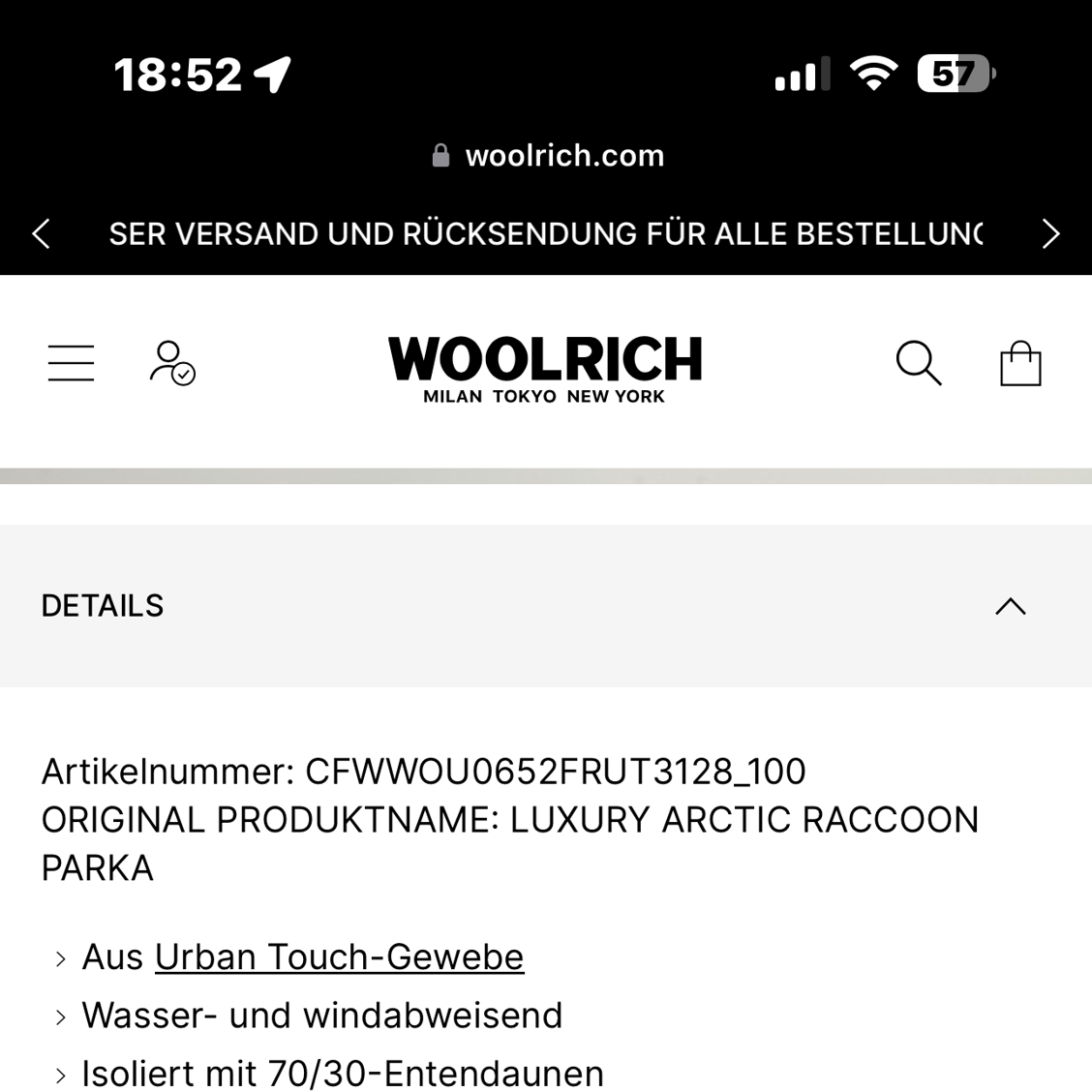Open the shopping bag
Image resolution: width=1092 pixels, height=1092 pixels.
click(1019, 363)
